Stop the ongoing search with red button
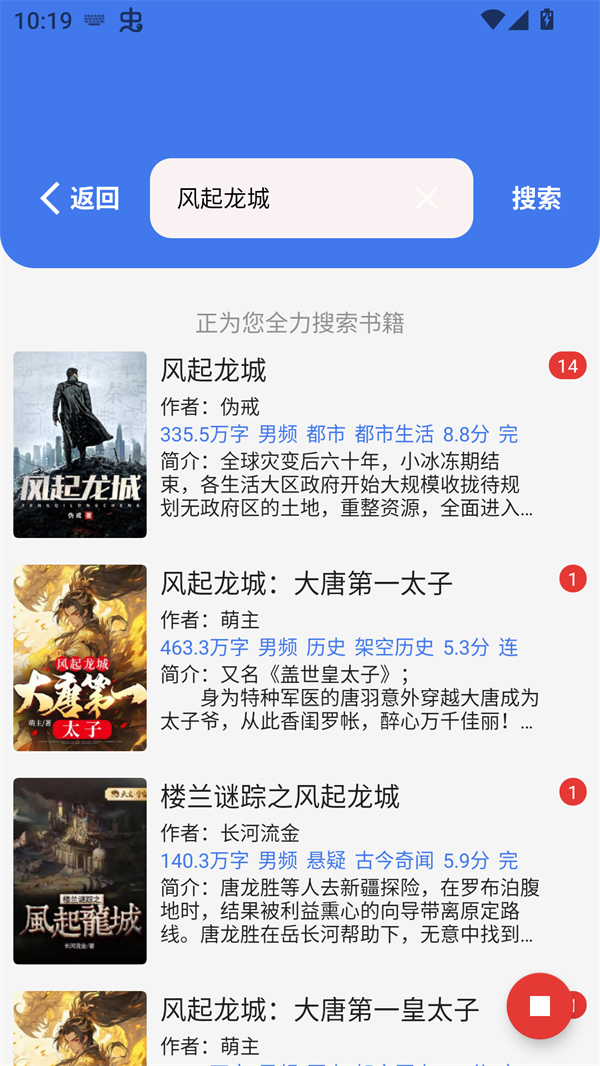The height and width of the screenshot is (1066, 600). point(540,1006)
